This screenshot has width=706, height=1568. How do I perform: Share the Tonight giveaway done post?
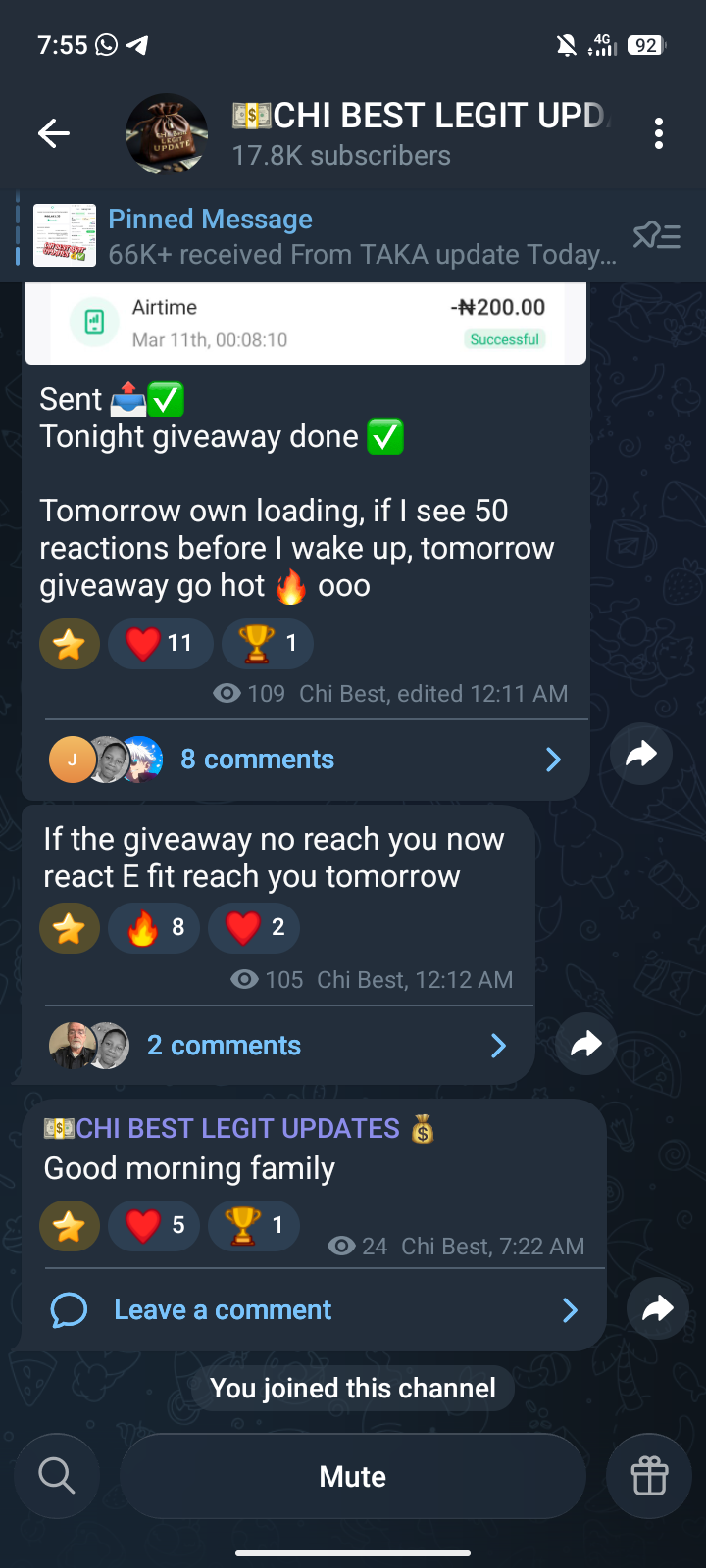click(x=640, y=755)
